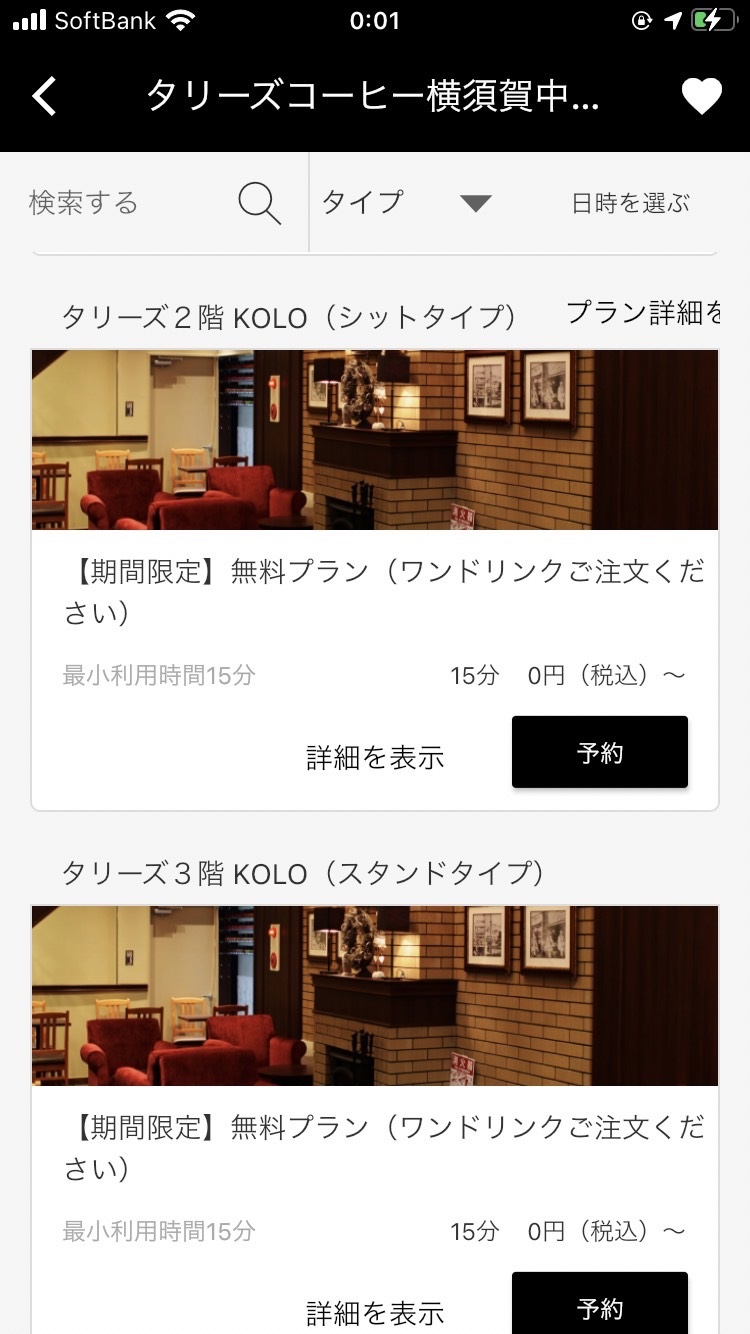This screenshot has width=750, height=1334.
Task: Open プラン詳細 link beside 2階 KOLO
Action: click(645, 313)
